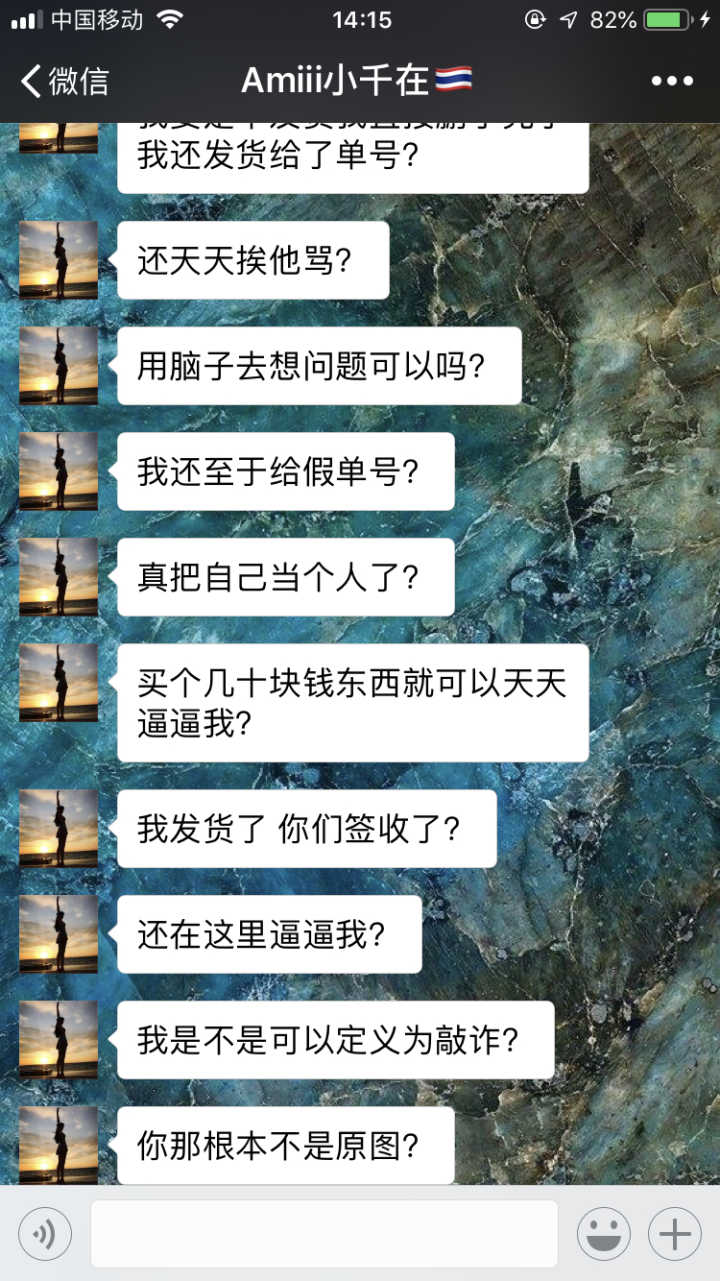Screen dimensions: 720x1281
Task: Open the plus attachment menu
Action: pyautogui.click(x=674, y=1234)
